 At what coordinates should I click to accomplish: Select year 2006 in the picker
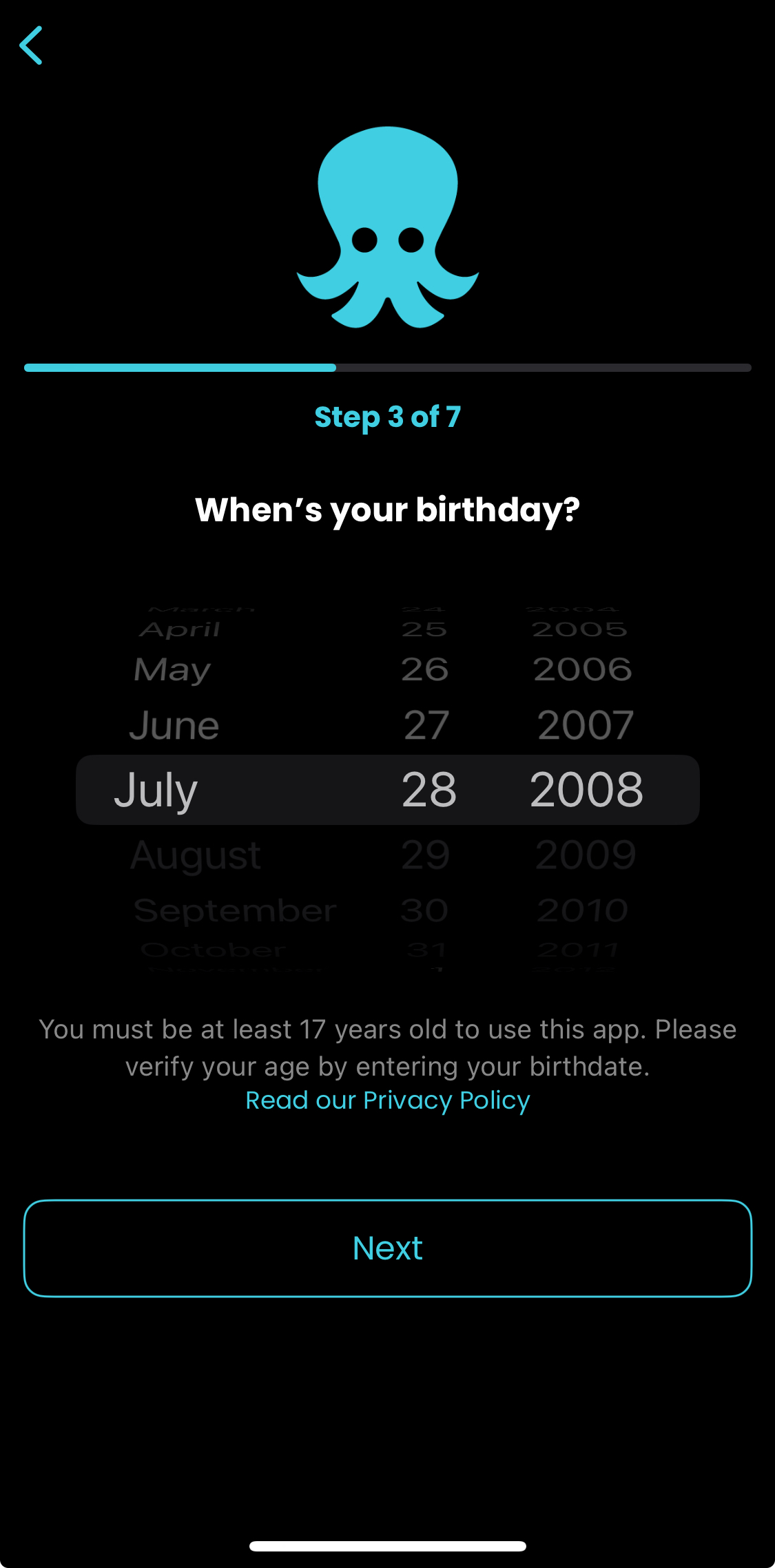point(583,669)
